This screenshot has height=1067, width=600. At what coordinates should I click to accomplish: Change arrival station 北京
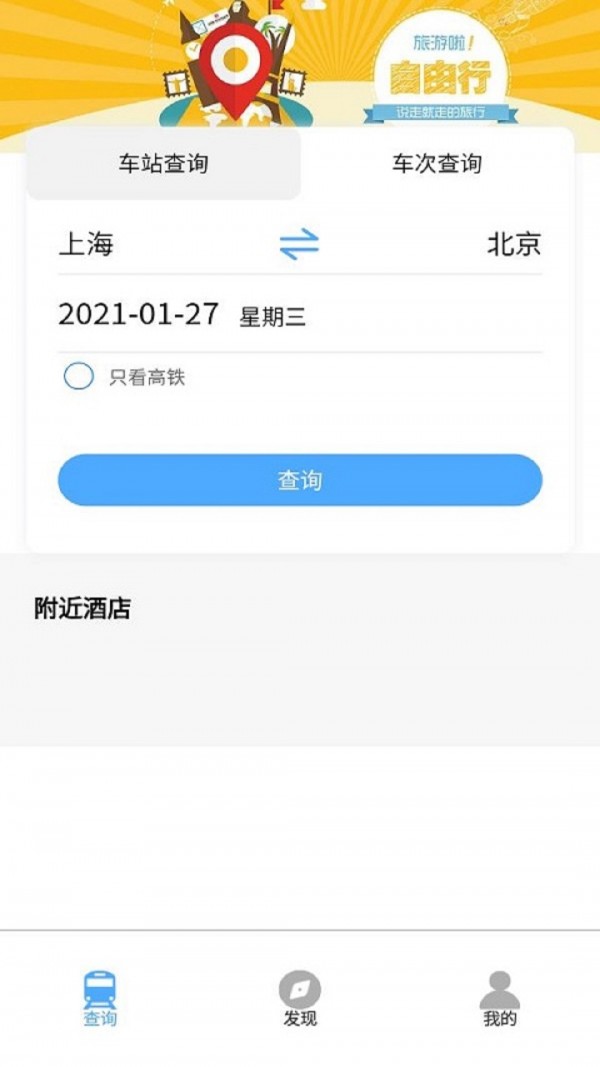point(513,244)
